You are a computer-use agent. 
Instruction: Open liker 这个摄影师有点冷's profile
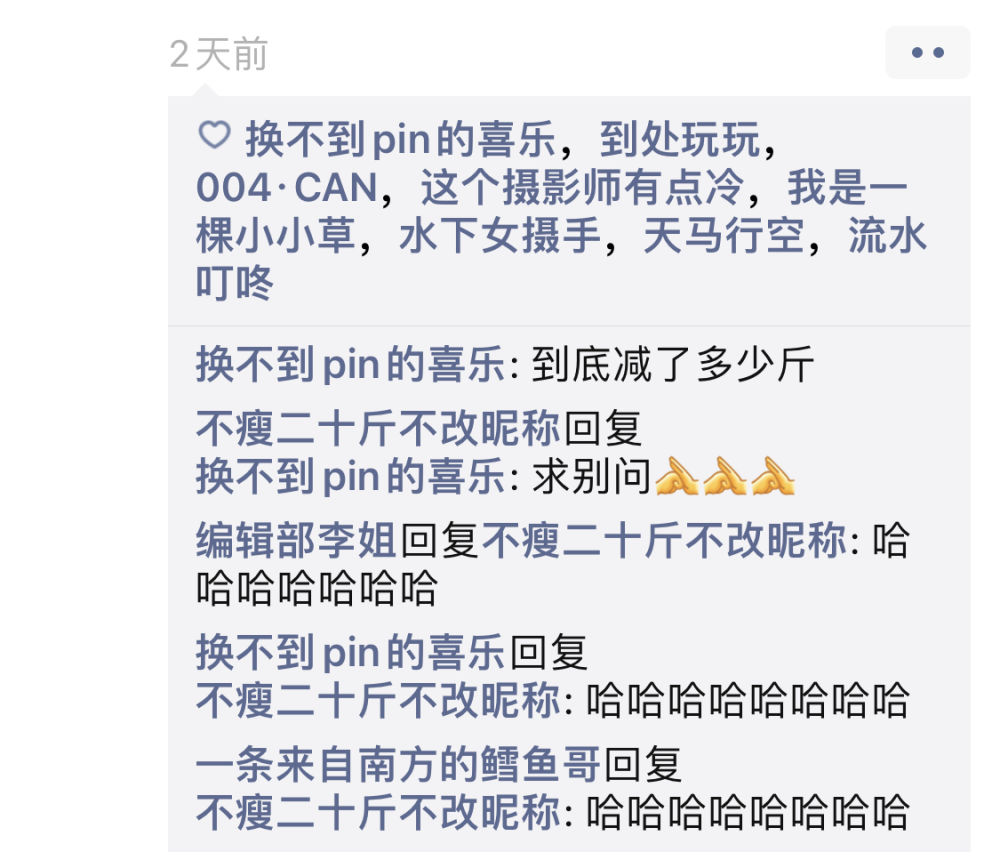[x=581, y=189]
